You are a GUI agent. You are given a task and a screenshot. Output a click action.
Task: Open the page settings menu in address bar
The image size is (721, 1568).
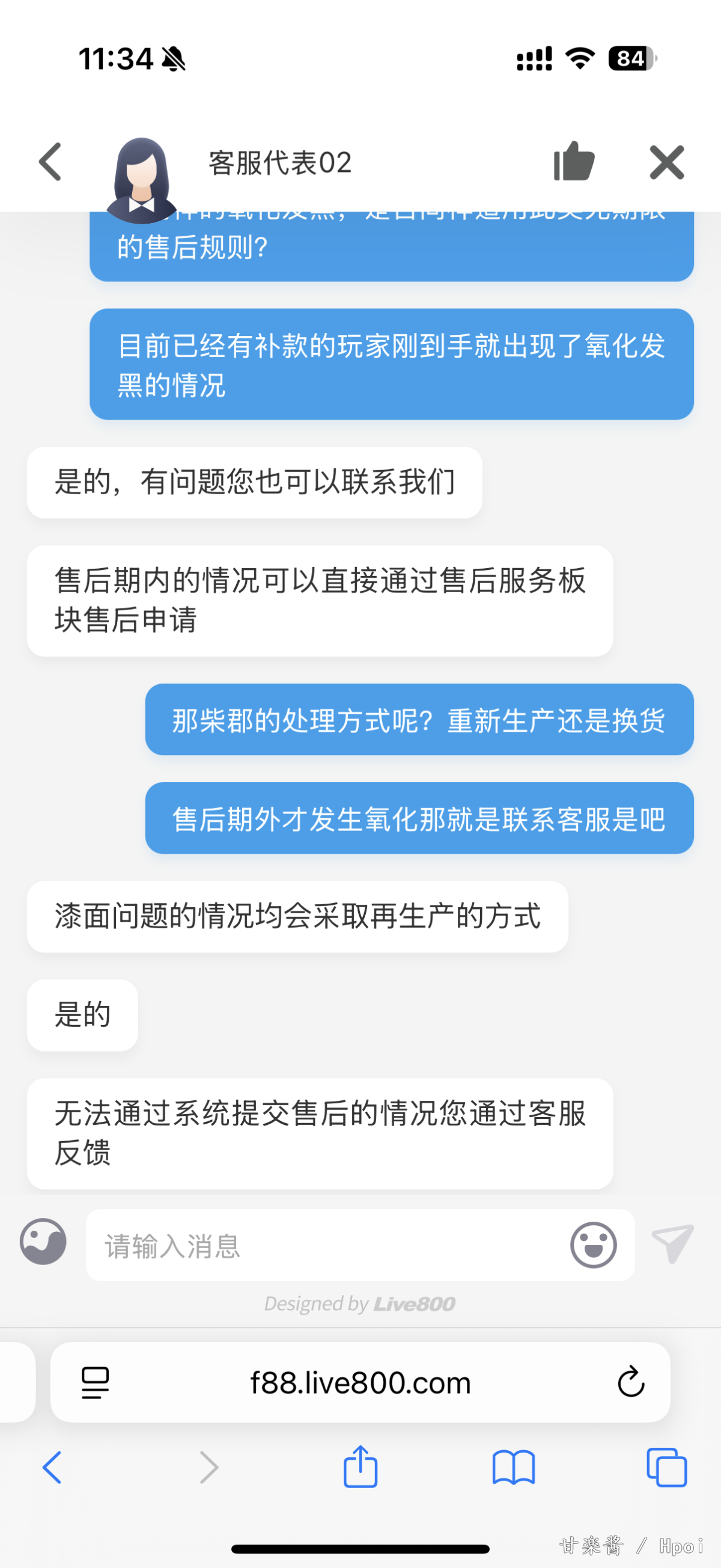(95, 1382)
